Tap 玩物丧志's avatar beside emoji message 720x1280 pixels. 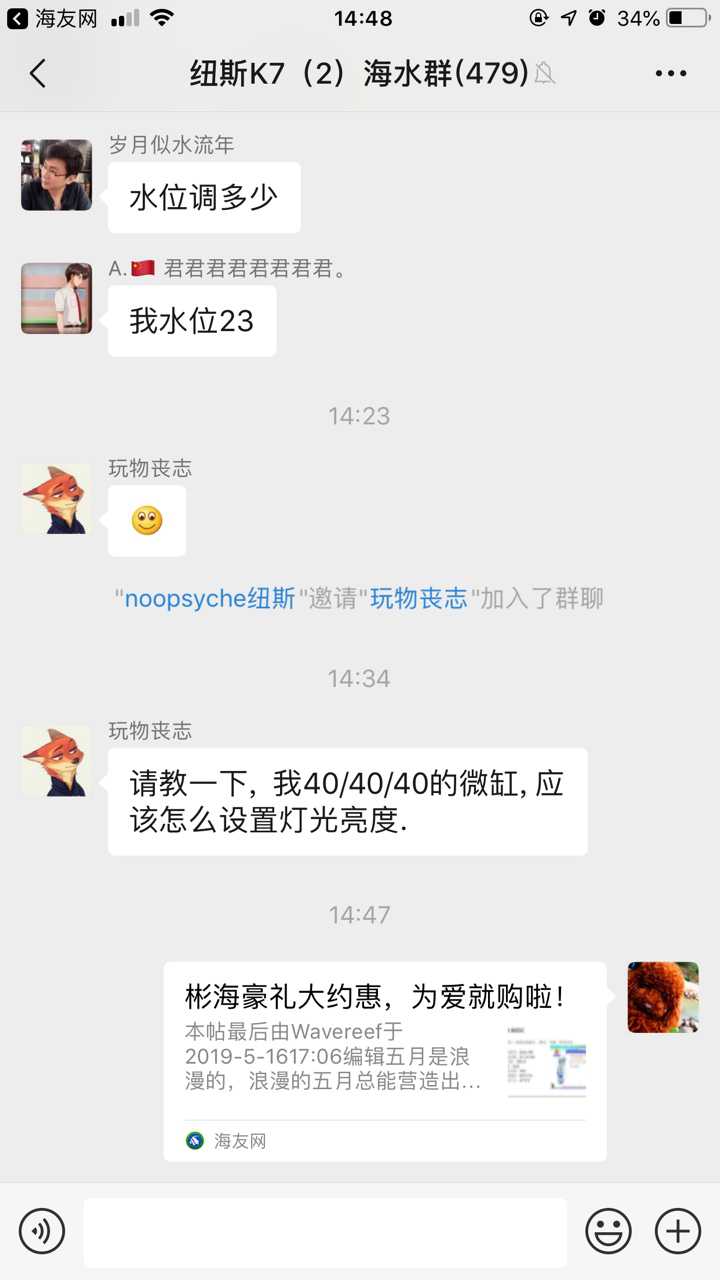pyautogui.click(x=56, y=499)
